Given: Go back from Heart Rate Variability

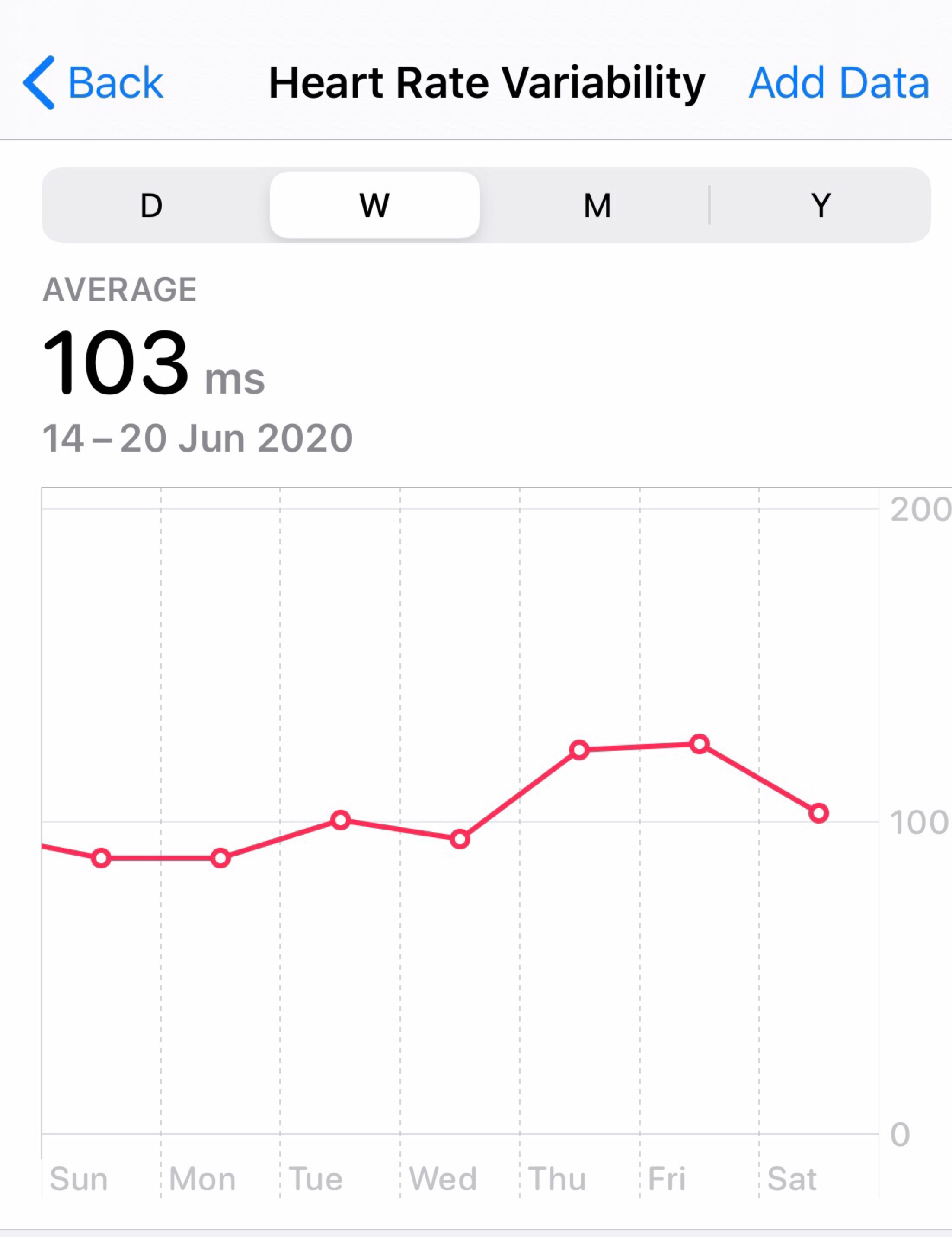Looking at the screenshot, I should (x=94, y=83).
